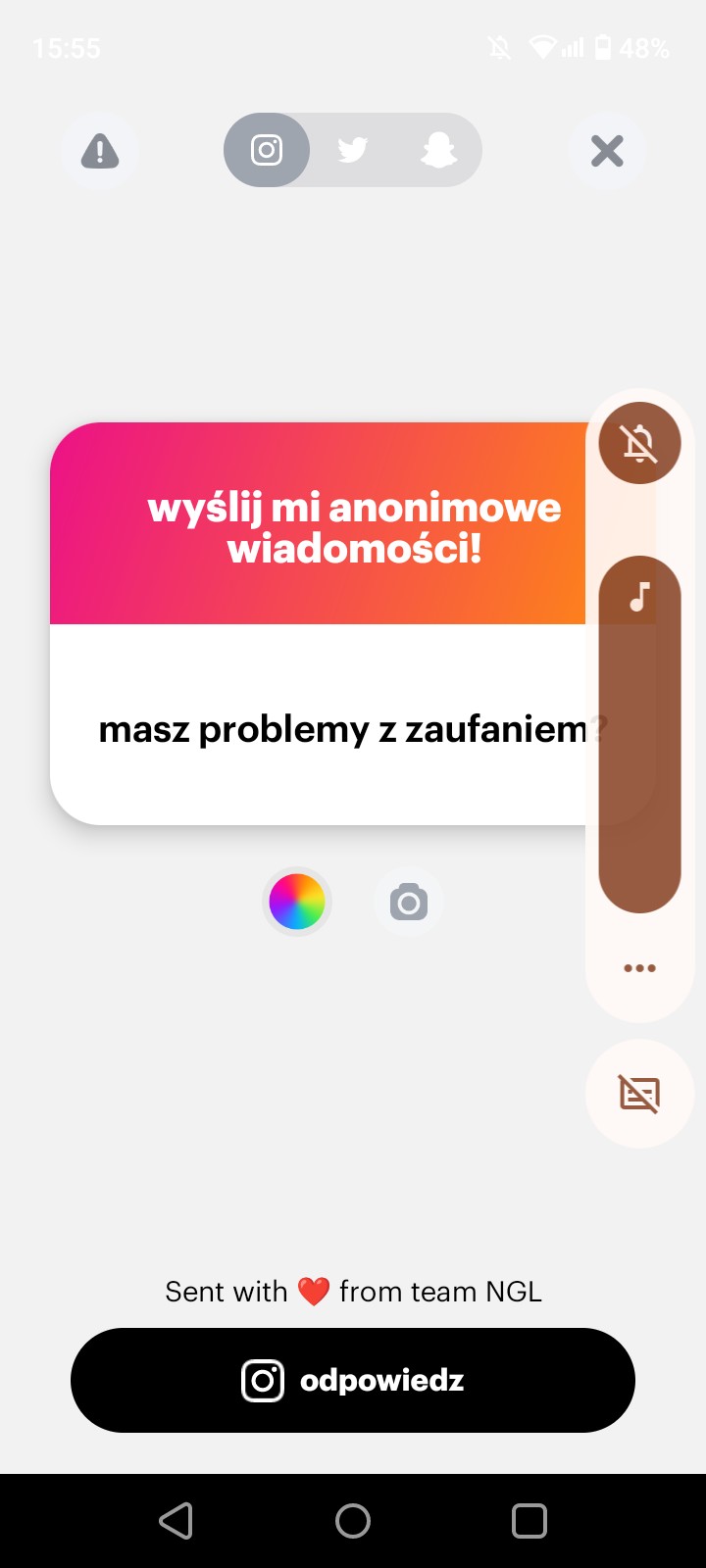The image size is (706, 1568).
Task: Toggle the ringer mute bell icon
Action: 639,443
